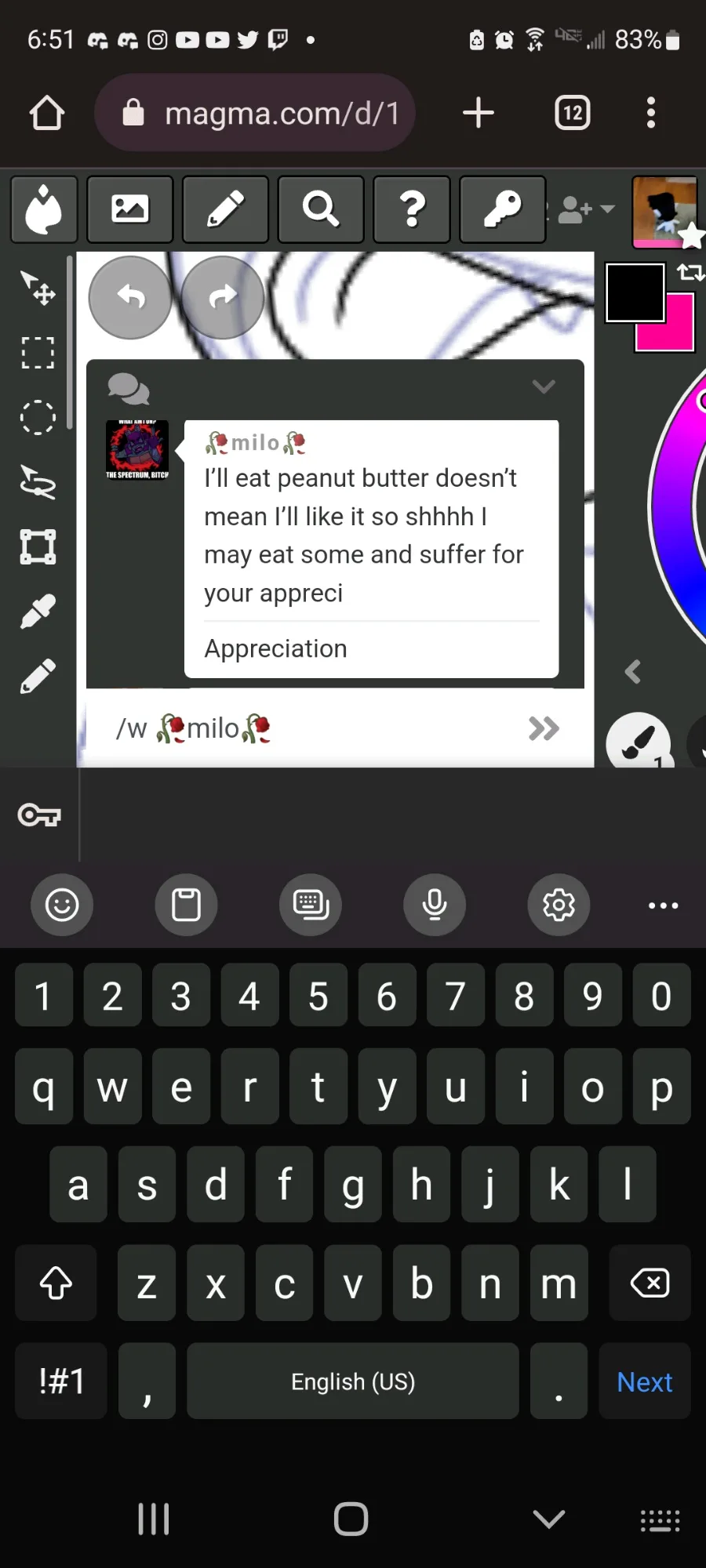Tap the backspace key on keyboard
Image resolution: width=706 pixels, height=1568 pixels.
[650, 1283]
